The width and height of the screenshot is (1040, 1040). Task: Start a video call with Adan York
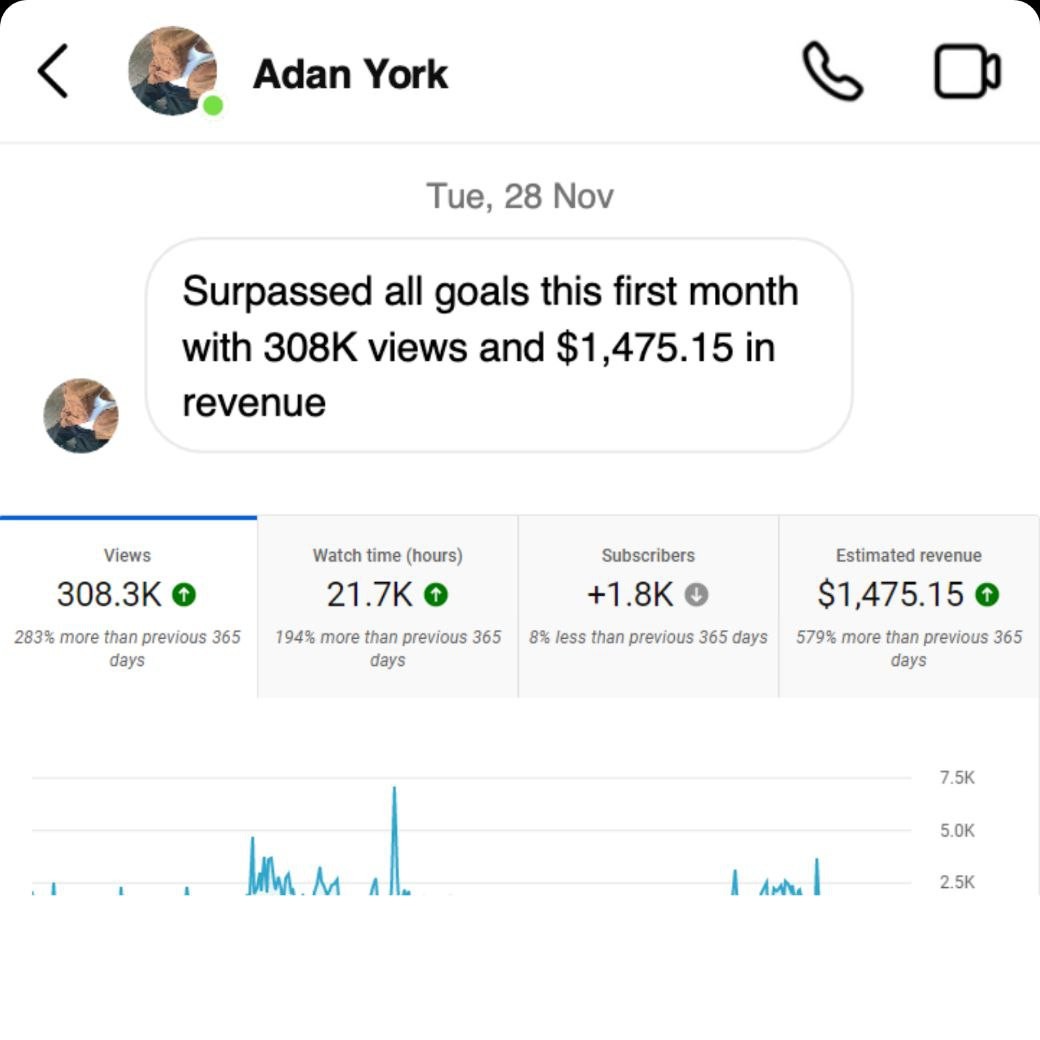[x=966, y=72]
